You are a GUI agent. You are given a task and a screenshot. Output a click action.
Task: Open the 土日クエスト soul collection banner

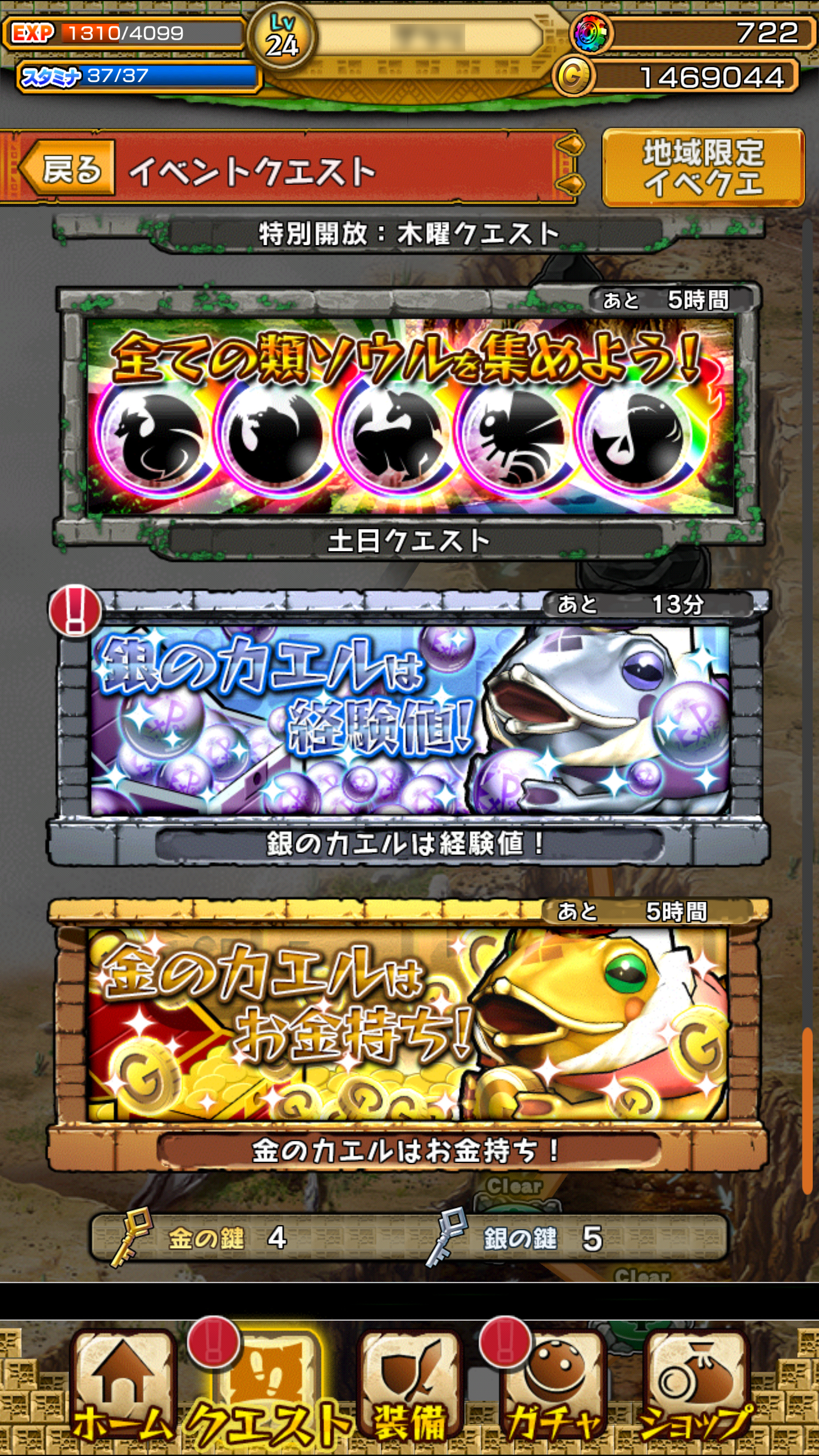tap(409, 420)
